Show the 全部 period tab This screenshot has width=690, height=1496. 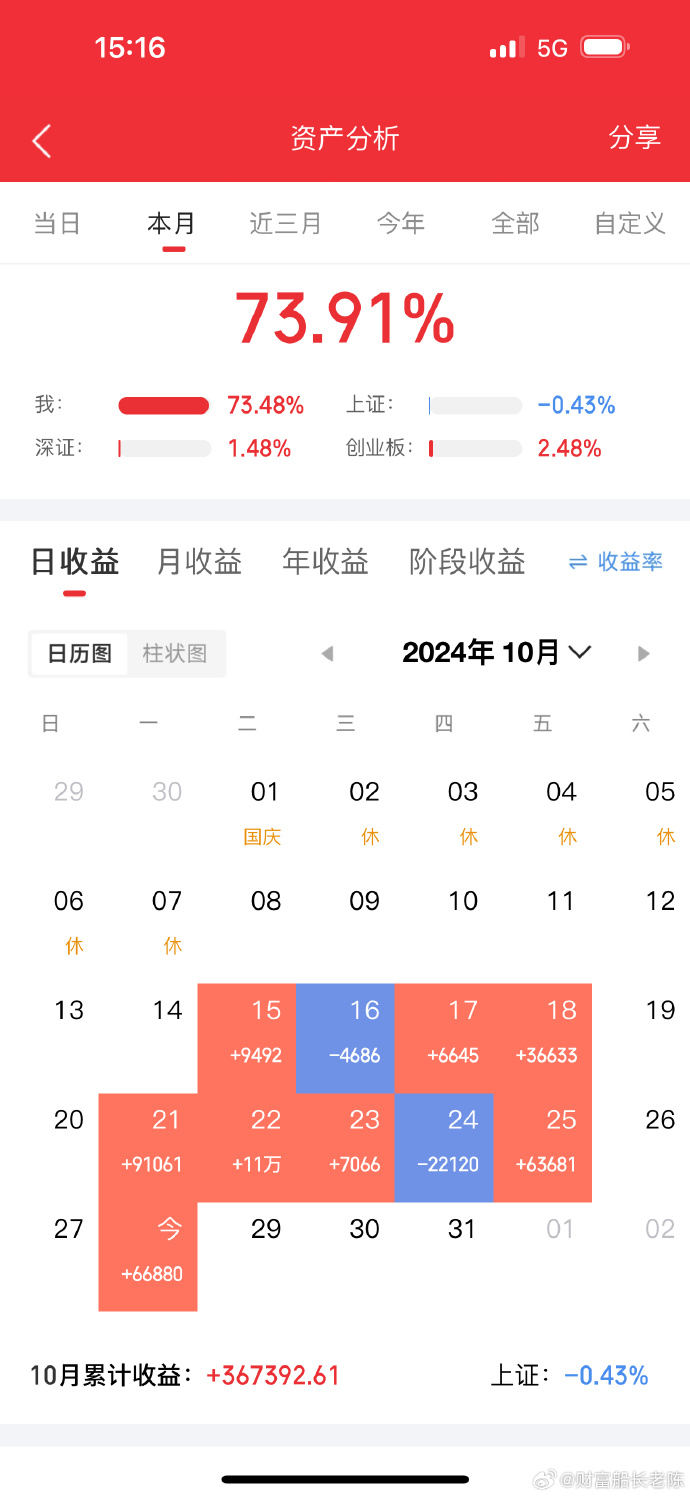(x=516, y=223)
